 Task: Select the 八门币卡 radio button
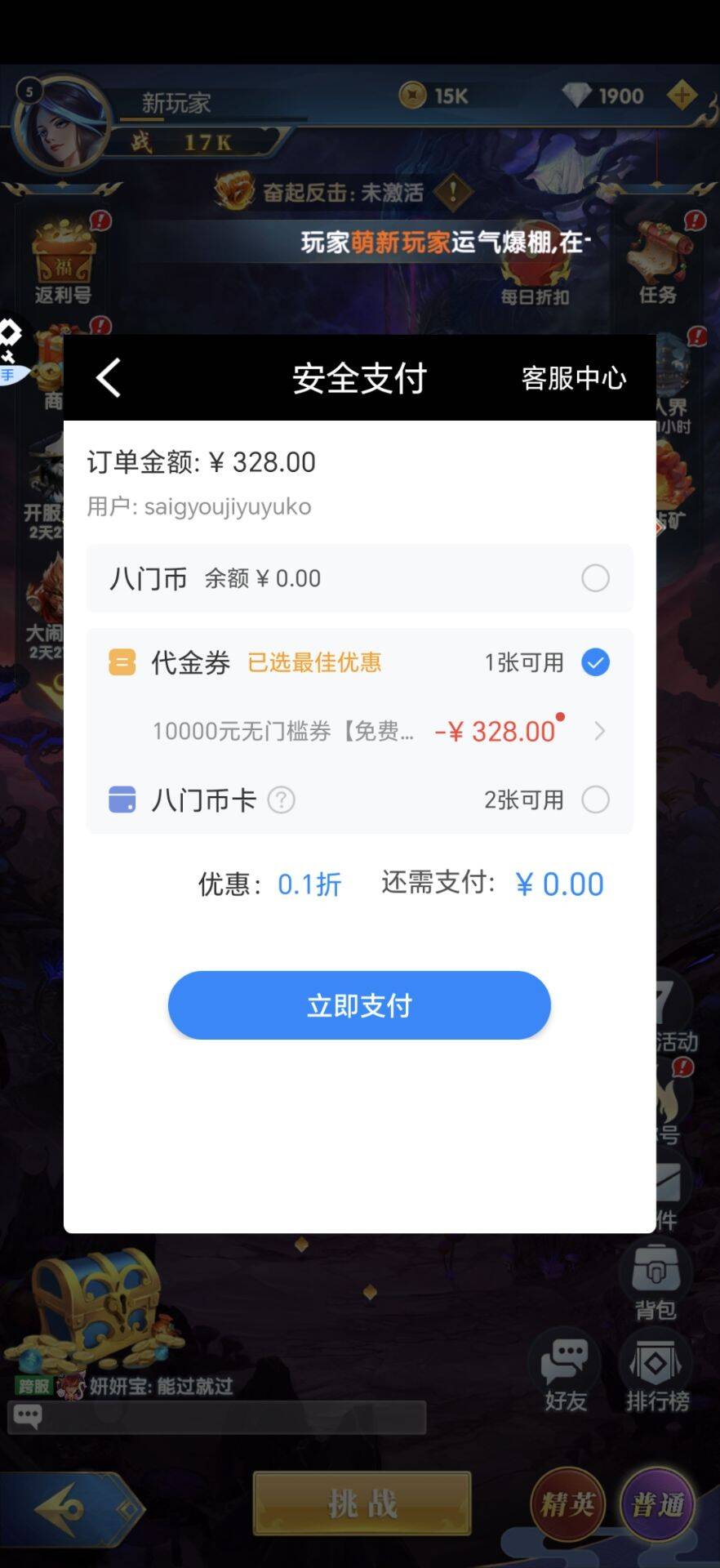[x=595, y=800]
